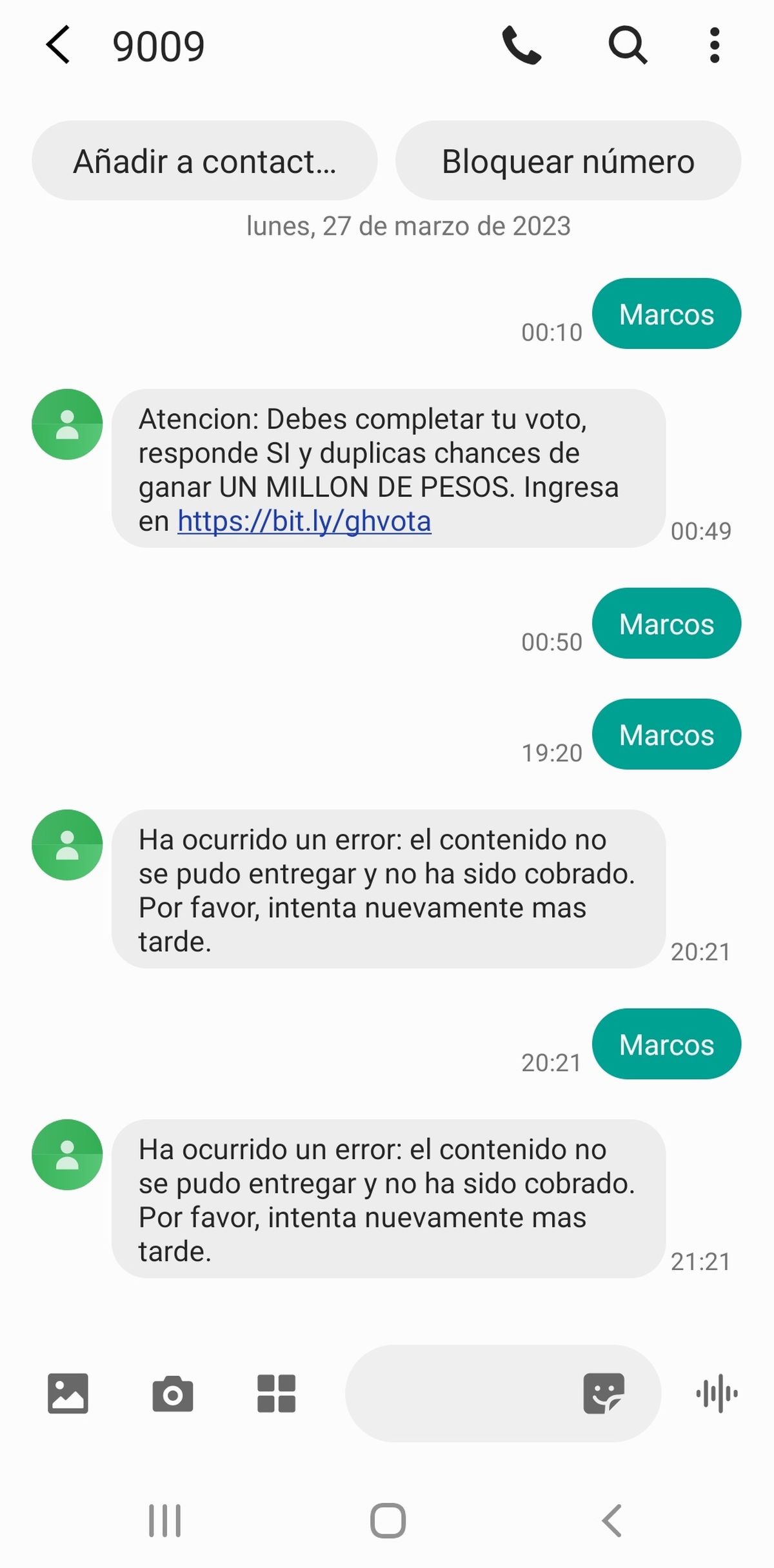
Task: Tap the home button in the navigation bar
Action: point(387,1522)
